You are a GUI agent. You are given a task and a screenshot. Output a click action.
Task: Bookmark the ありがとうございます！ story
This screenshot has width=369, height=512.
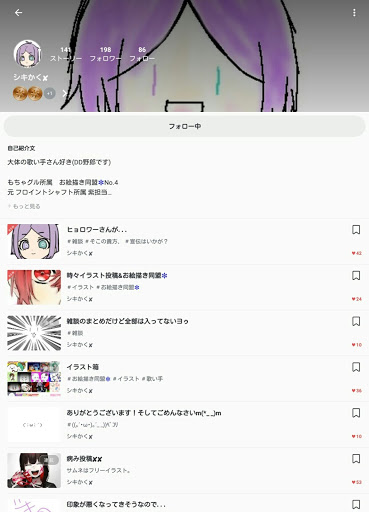(356, 413)
